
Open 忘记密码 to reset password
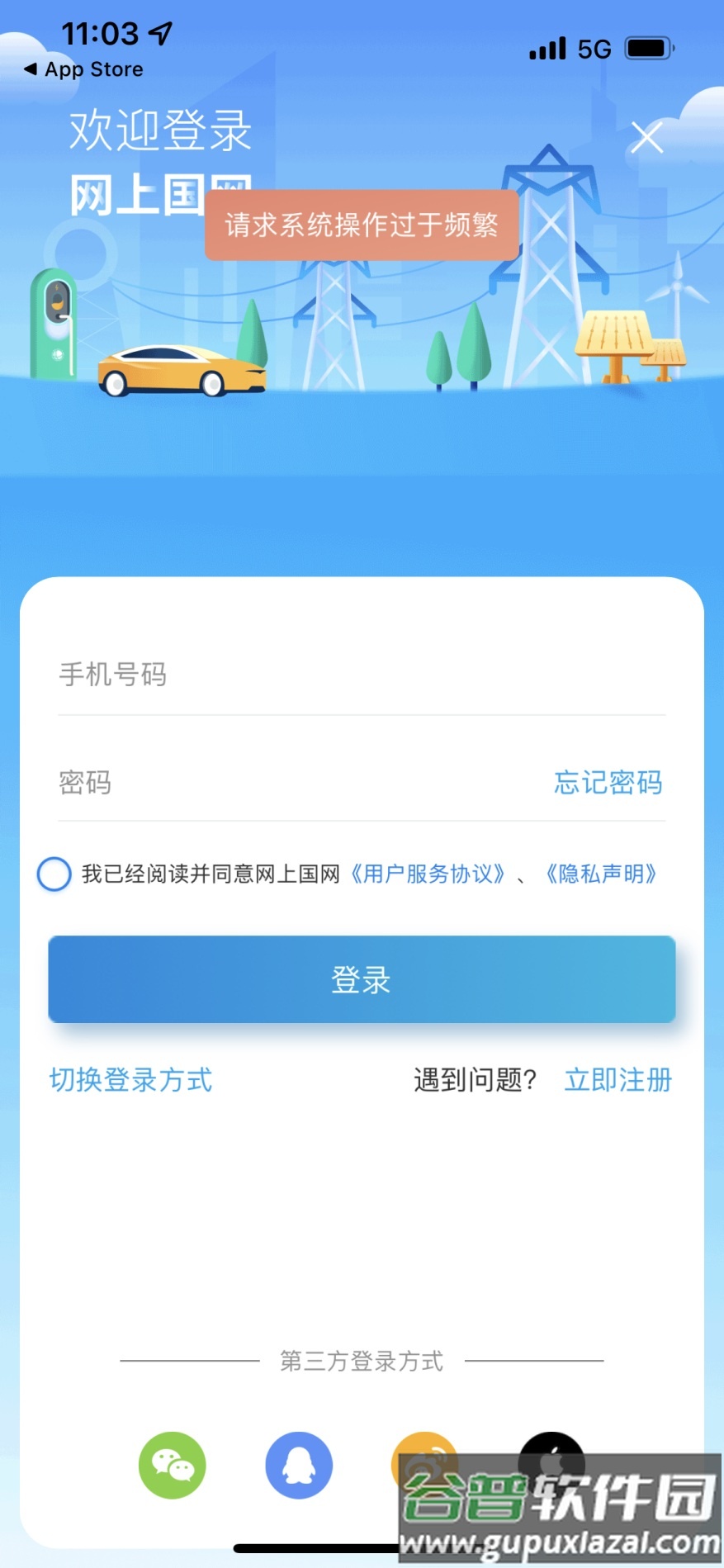click(608, 783)
